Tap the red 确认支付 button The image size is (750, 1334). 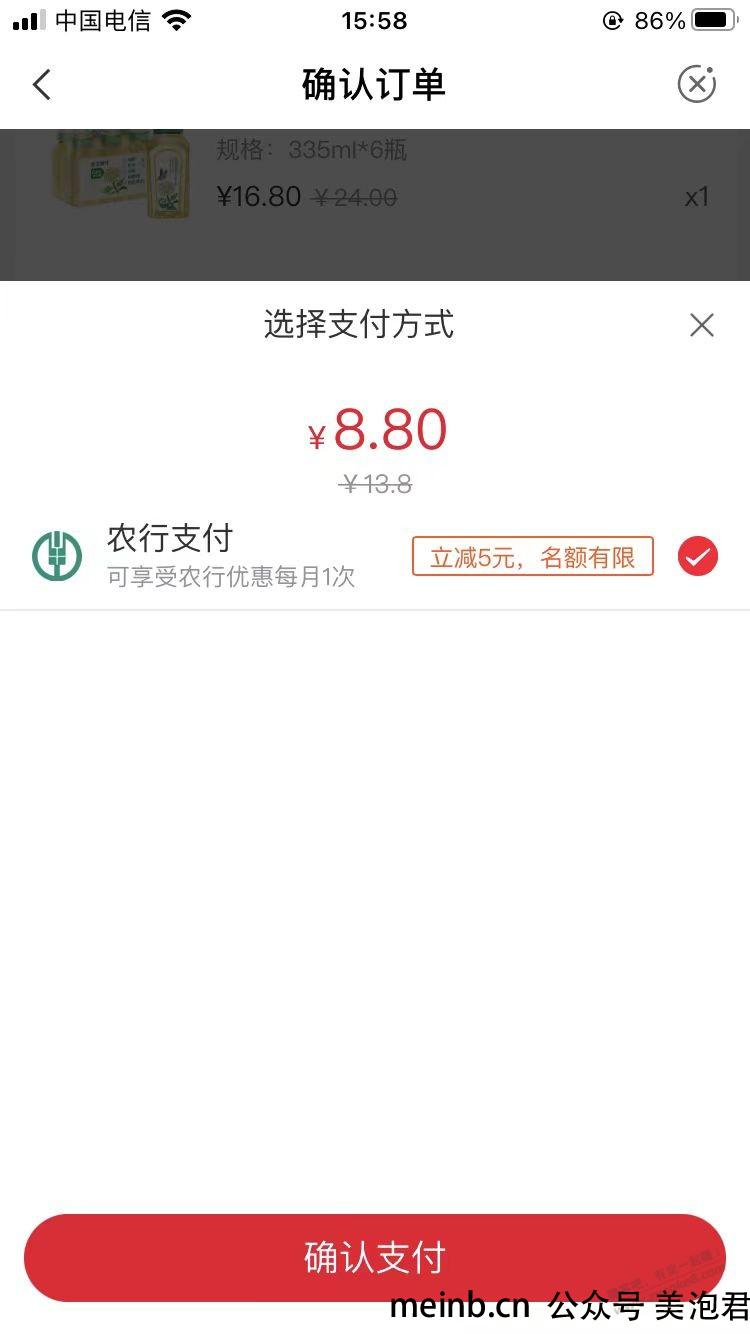pyautogui.click(x=375, y=1257)
